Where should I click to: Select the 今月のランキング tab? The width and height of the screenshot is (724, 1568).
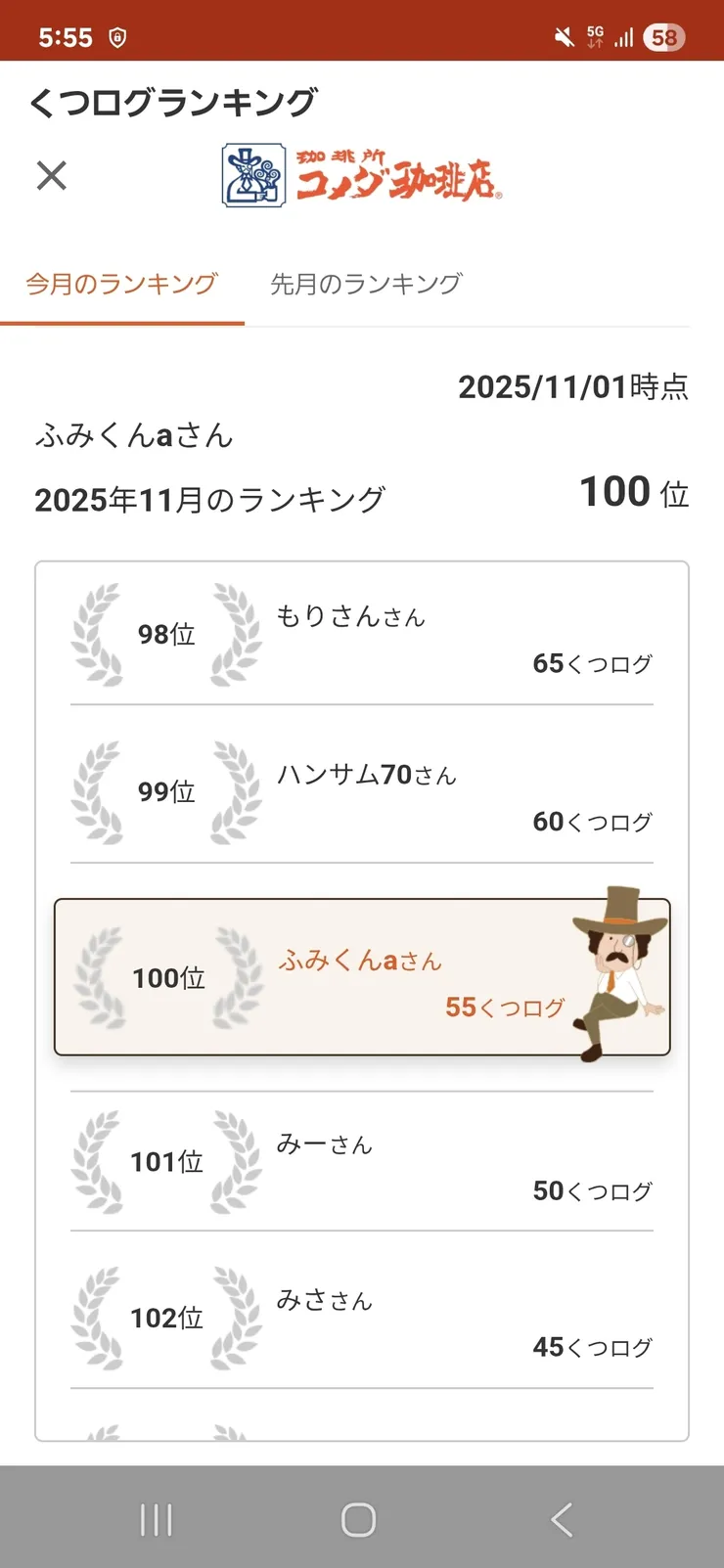pyautogui.click(x=121, y=283)
